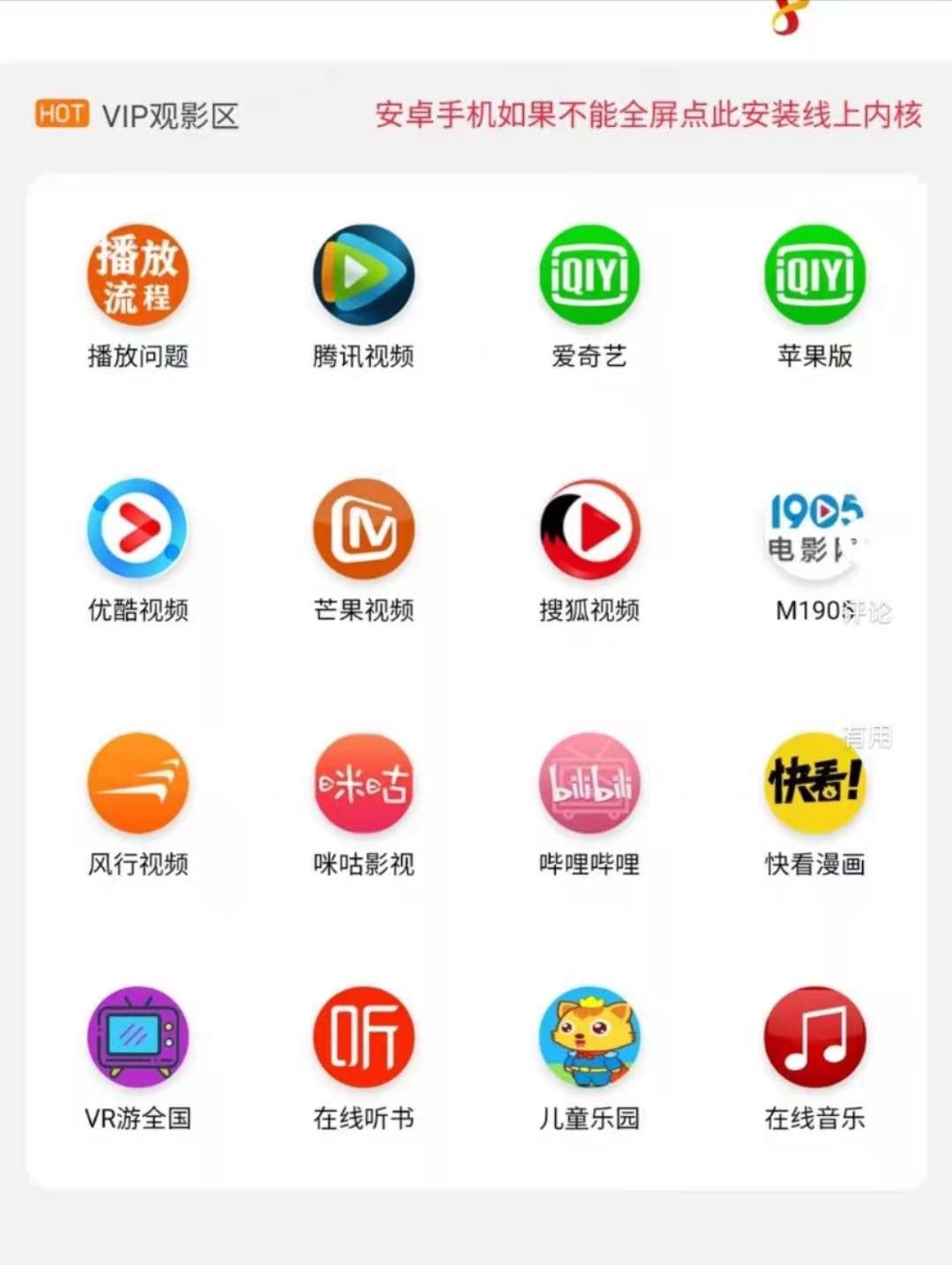Viewport: 952px width, 1265px height.
Task: Open the 苹果版 iQIYI entry
Action: pyautogui.click(x=814, y=275)
